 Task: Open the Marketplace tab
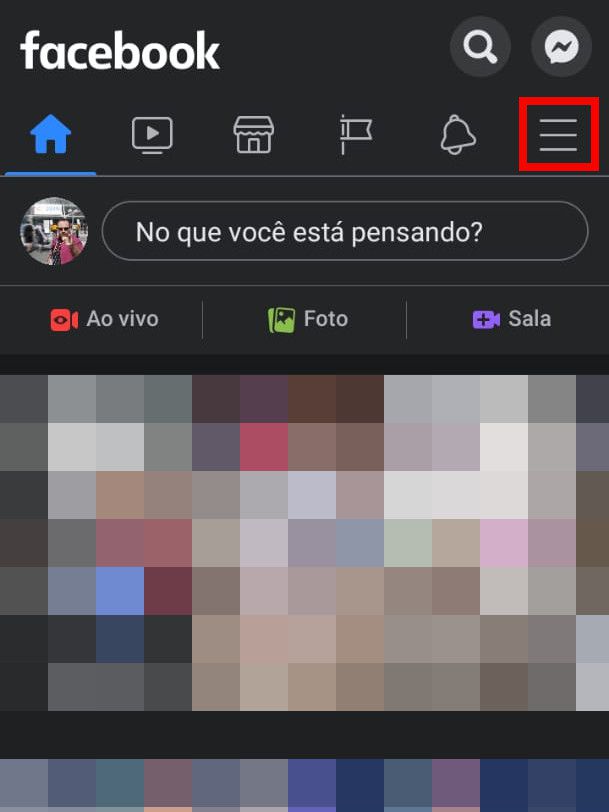pos(254,134)
